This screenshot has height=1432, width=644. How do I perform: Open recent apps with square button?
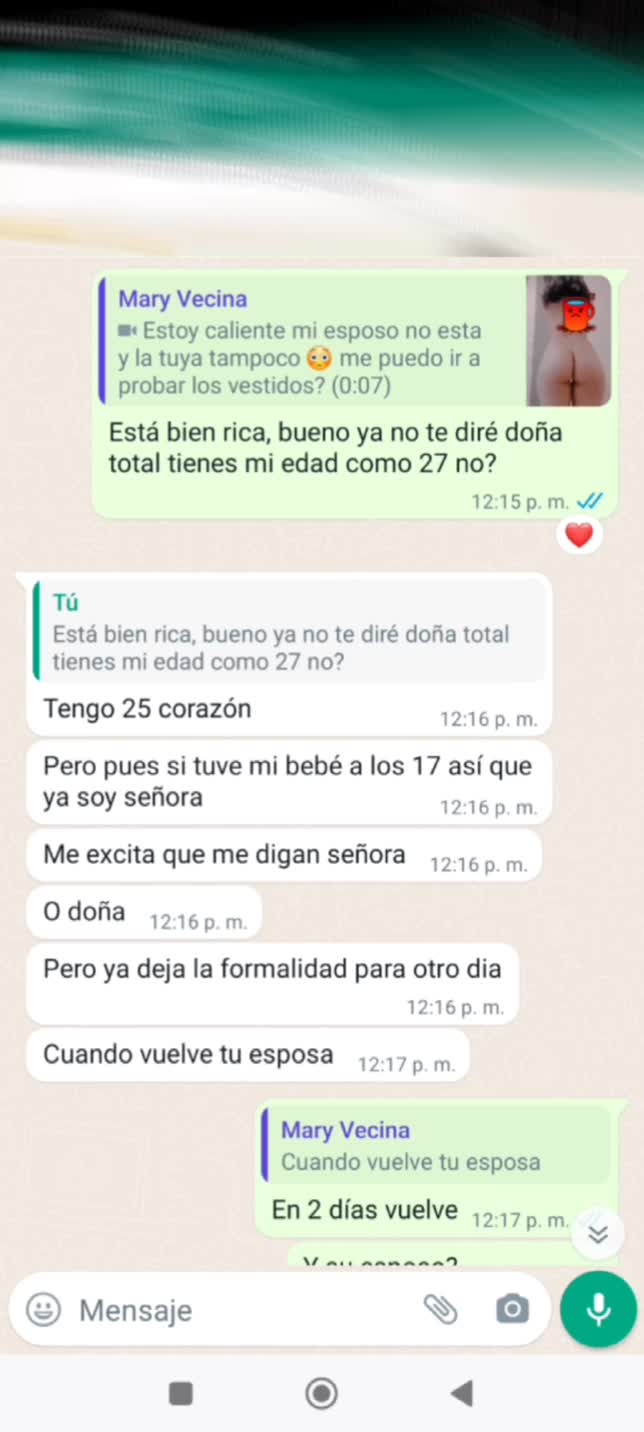click(x=181, y=1393)
